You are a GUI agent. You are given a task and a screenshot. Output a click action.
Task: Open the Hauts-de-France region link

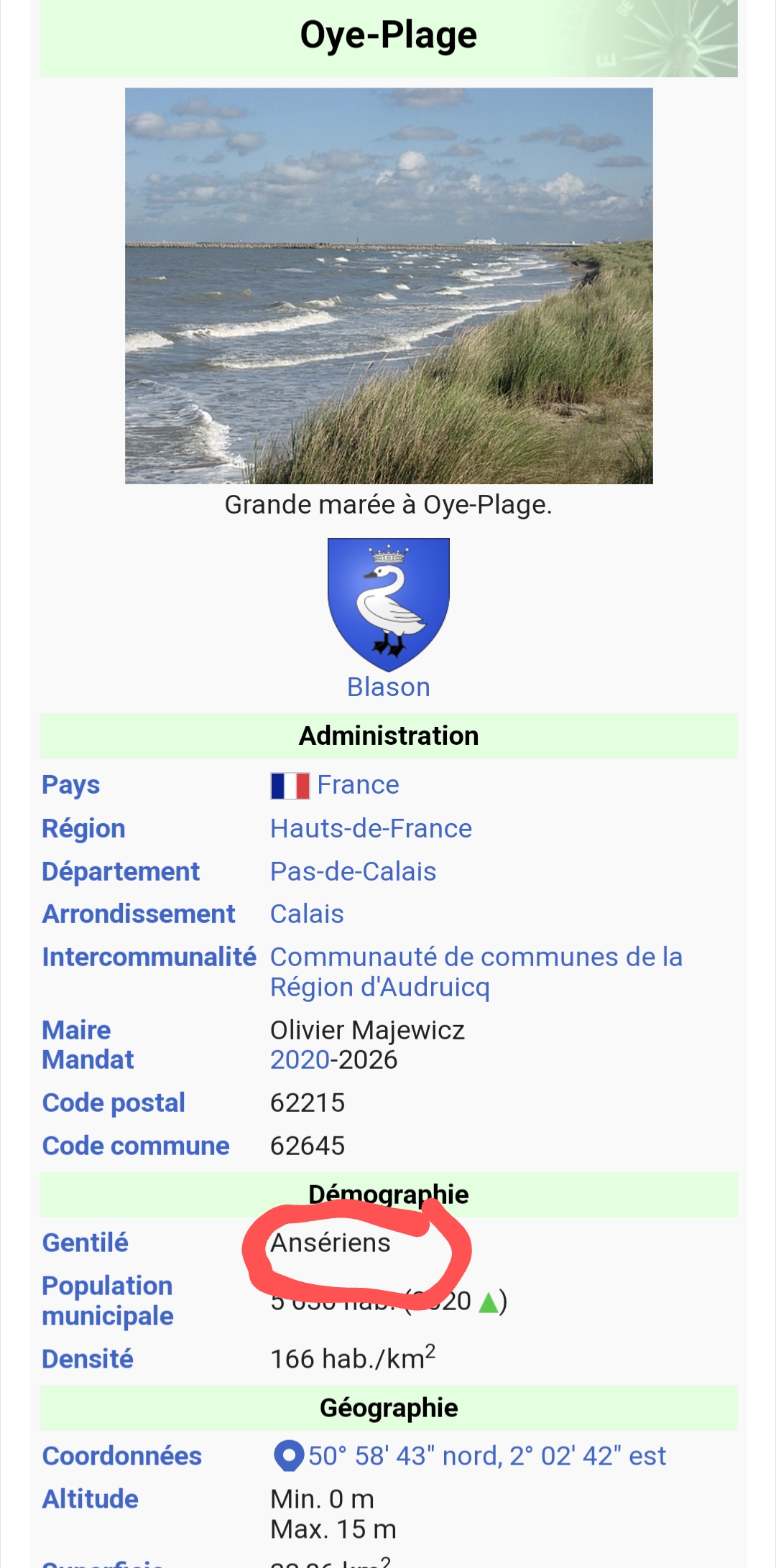371,829
